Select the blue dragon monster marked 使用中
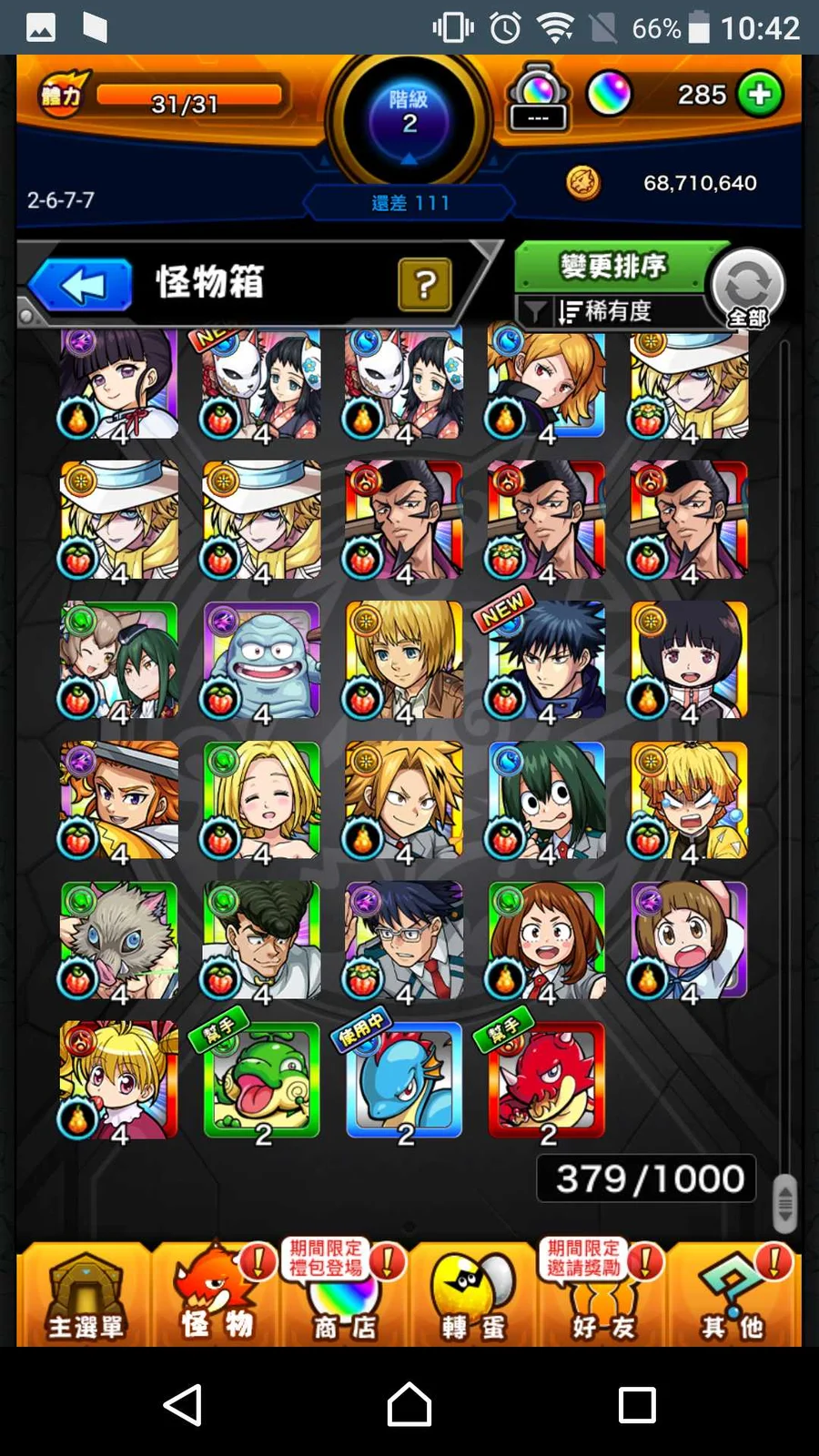The height and width of the screenshot is (1456, 819). coord(404,1080)
